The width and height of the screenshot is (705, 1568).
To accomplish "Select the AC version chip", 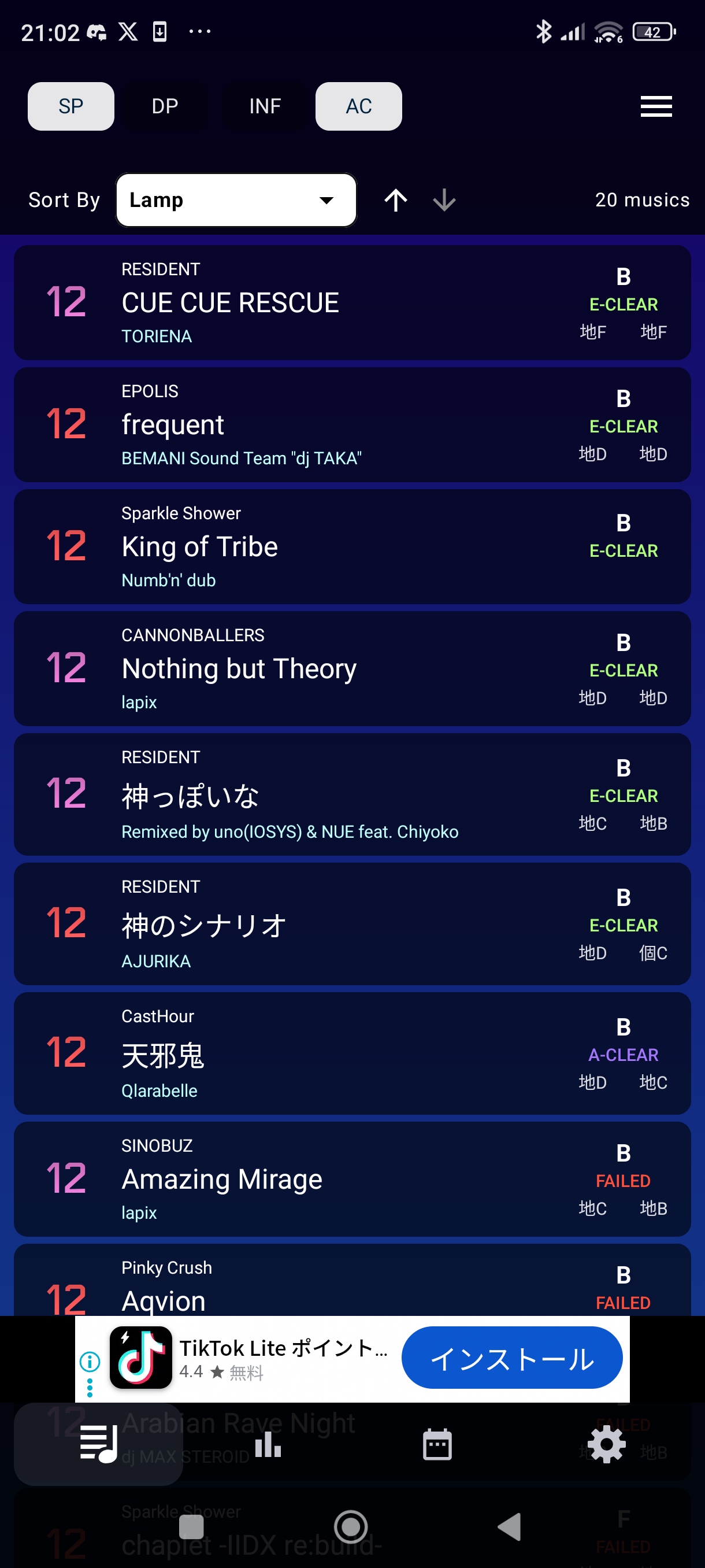I will click(358, 106).
